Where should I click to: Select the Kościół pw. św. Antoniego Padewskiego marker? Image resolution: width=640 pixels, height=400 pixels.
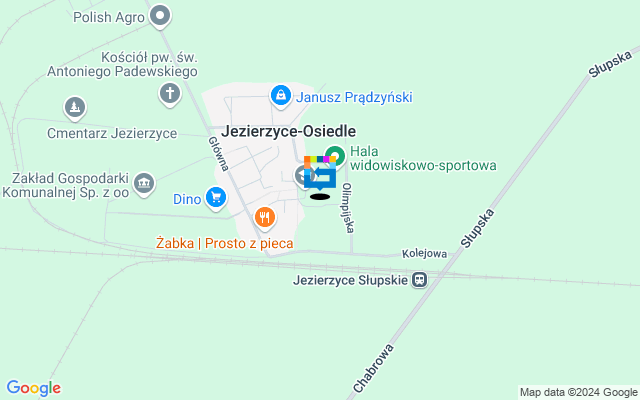170,93
